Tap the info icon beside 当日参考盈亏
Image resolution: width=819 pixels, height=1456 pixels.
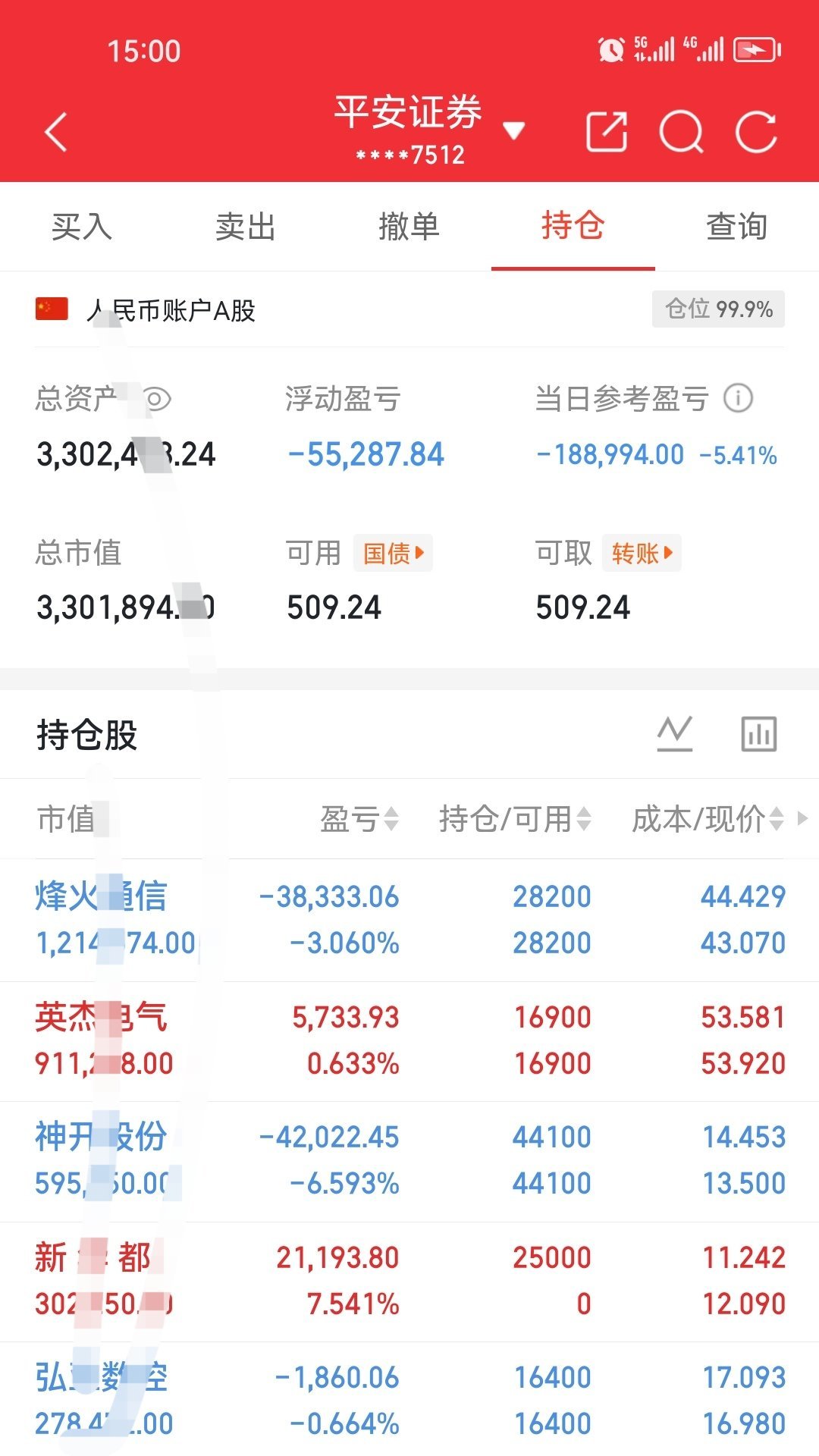click(x=739, y=397)
